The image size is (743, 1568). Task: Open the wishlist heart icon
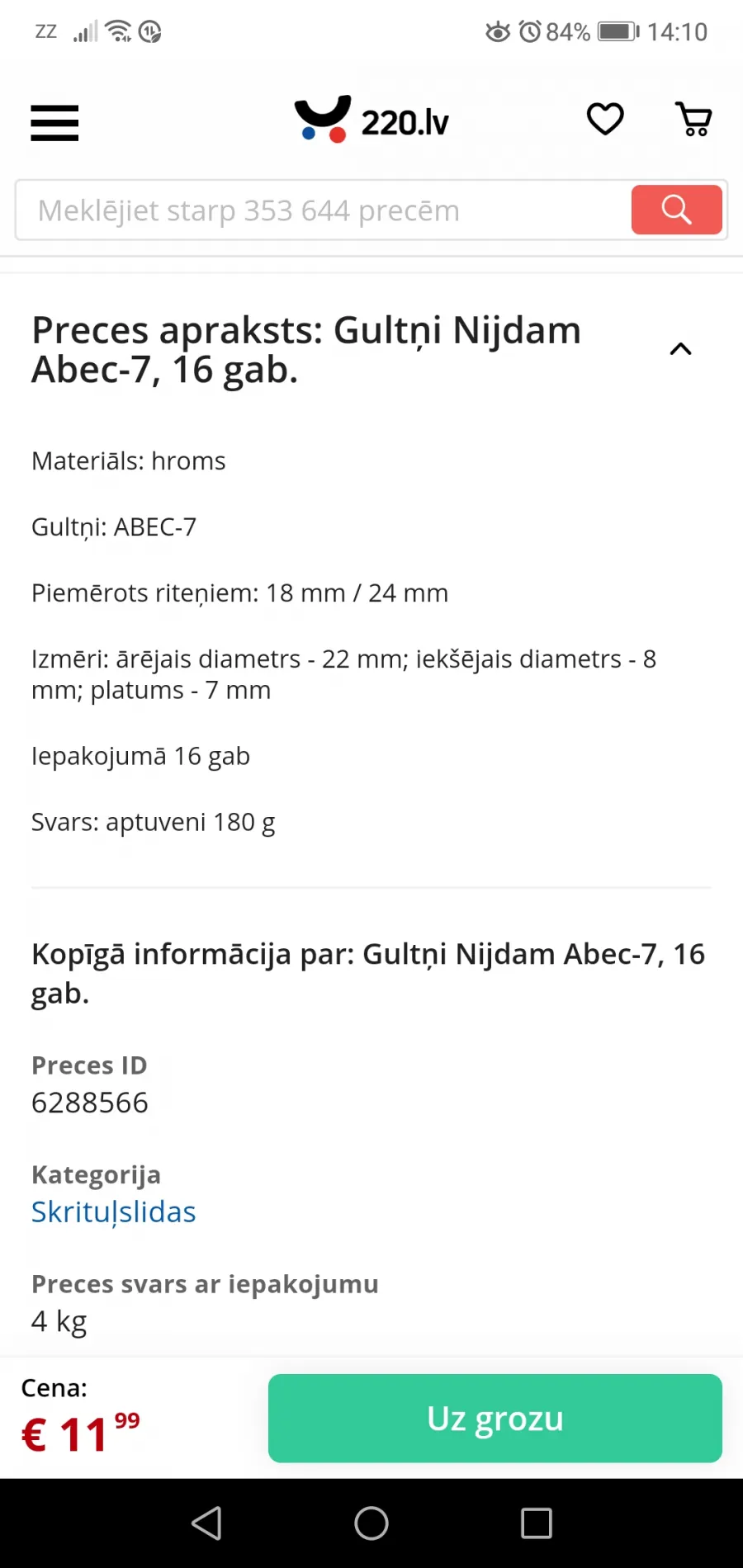coord(605,120)
